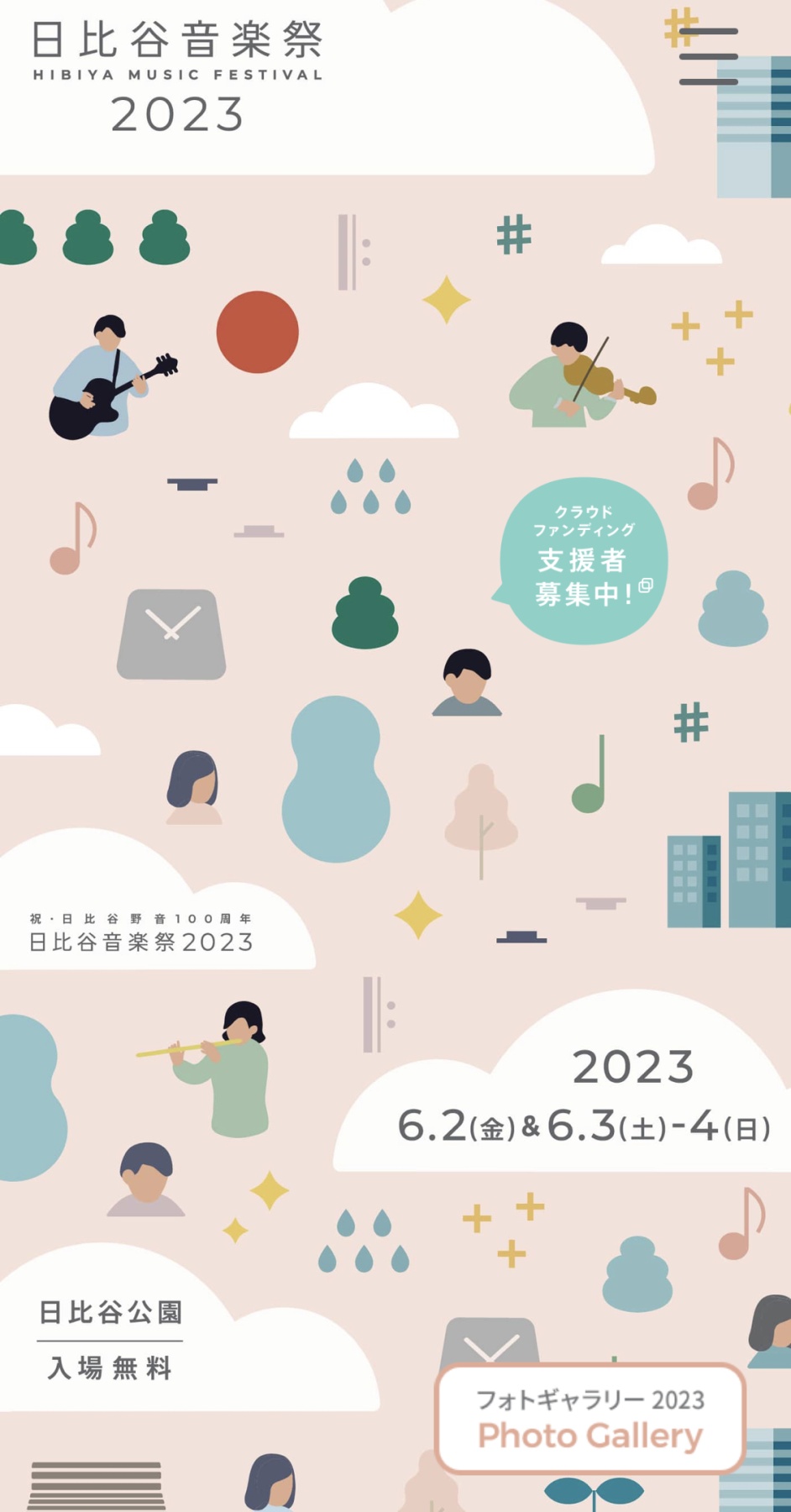Viewport: 791px width, 1512px height.
Task: Tap the Hibiya Music Festival 2023 logo
Action: 177,76
